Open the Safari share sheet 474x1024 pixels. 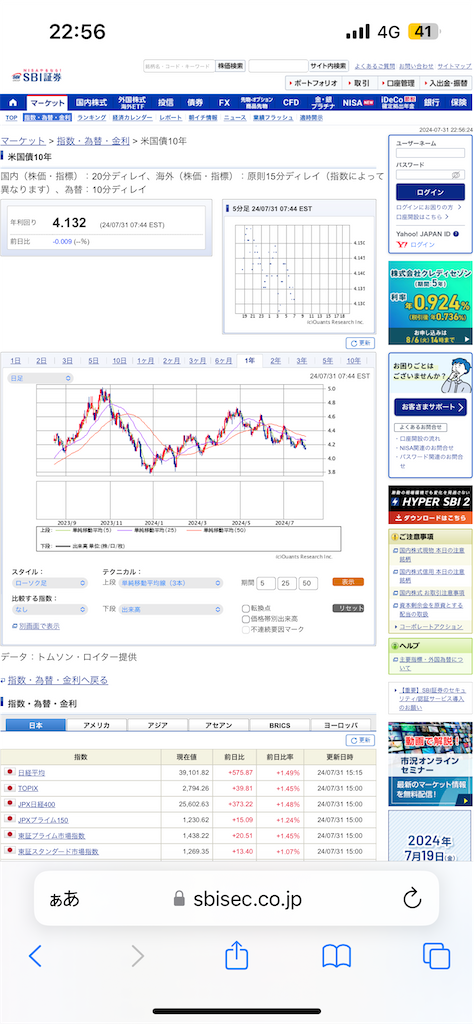click(x=236, y=955)
